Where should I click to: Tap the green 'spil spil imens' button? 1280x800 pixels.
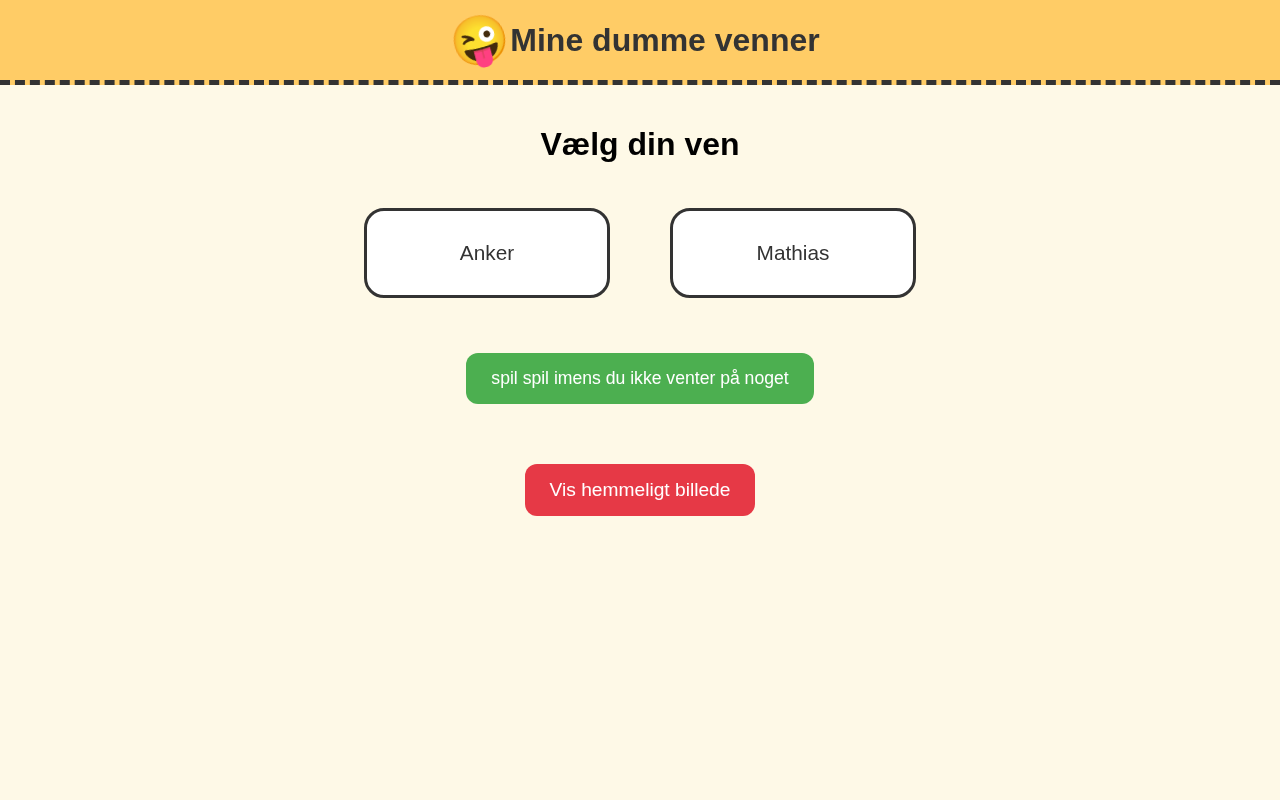click(640, 378)
